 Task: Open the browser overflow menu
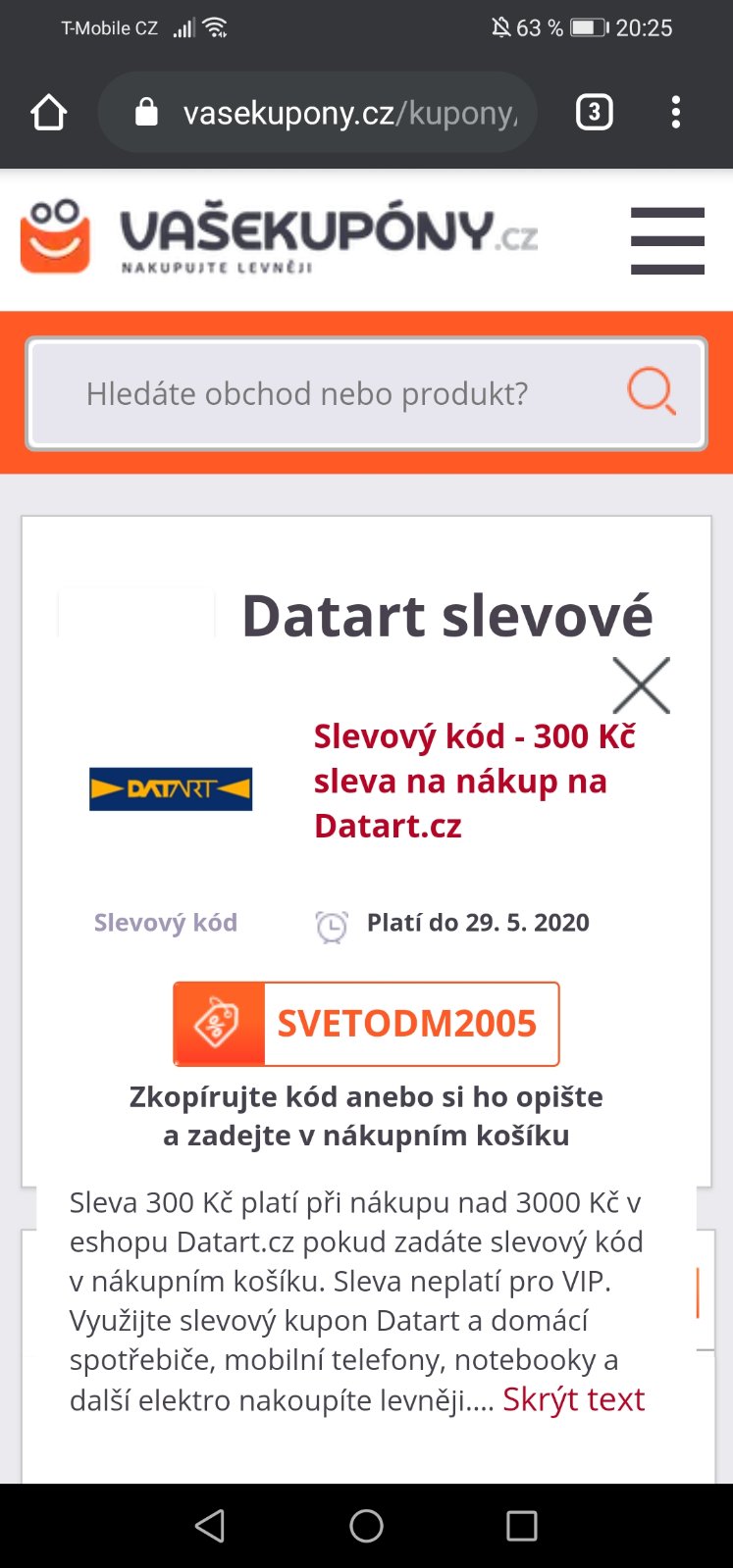[675, 113]
